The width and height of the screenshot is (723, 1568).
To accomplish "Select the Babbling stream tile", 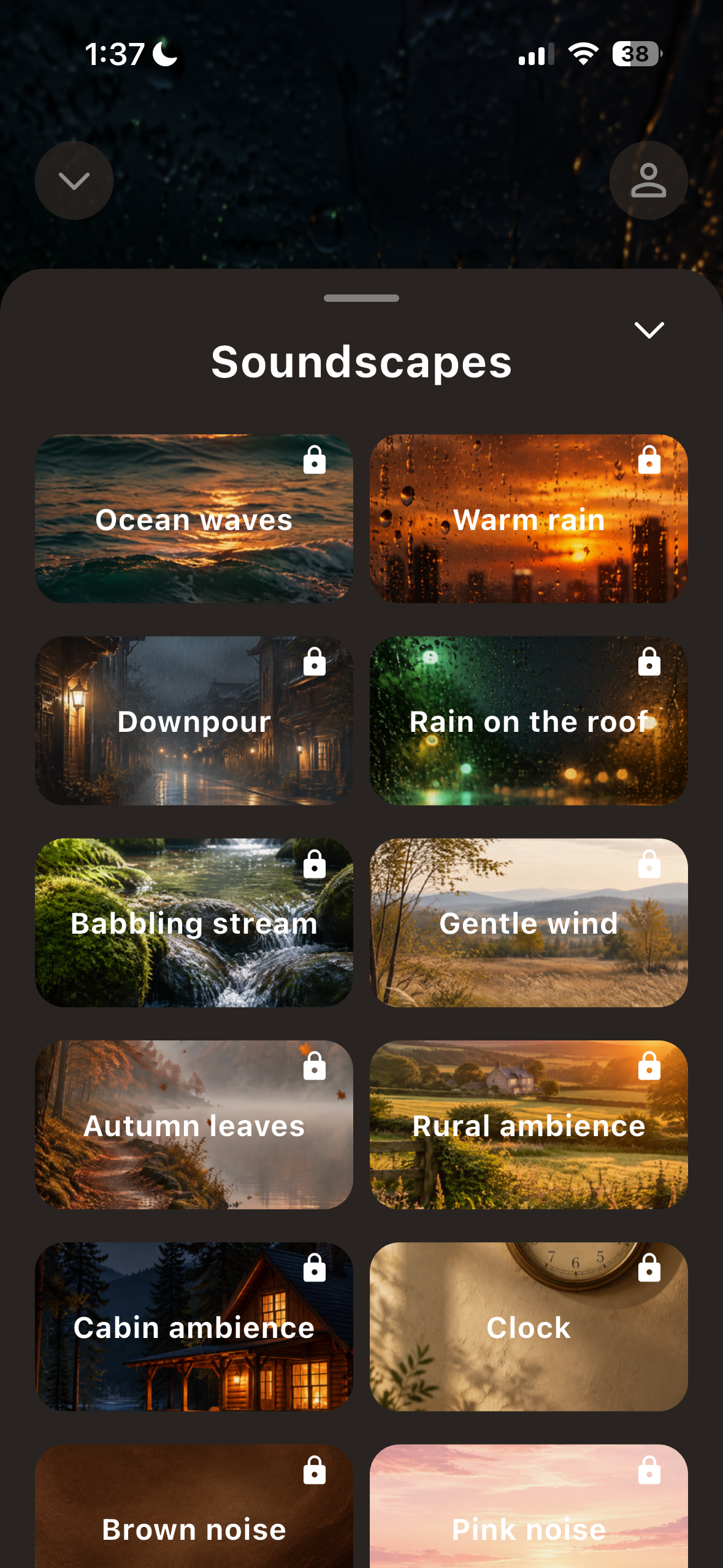I will 194,923.
